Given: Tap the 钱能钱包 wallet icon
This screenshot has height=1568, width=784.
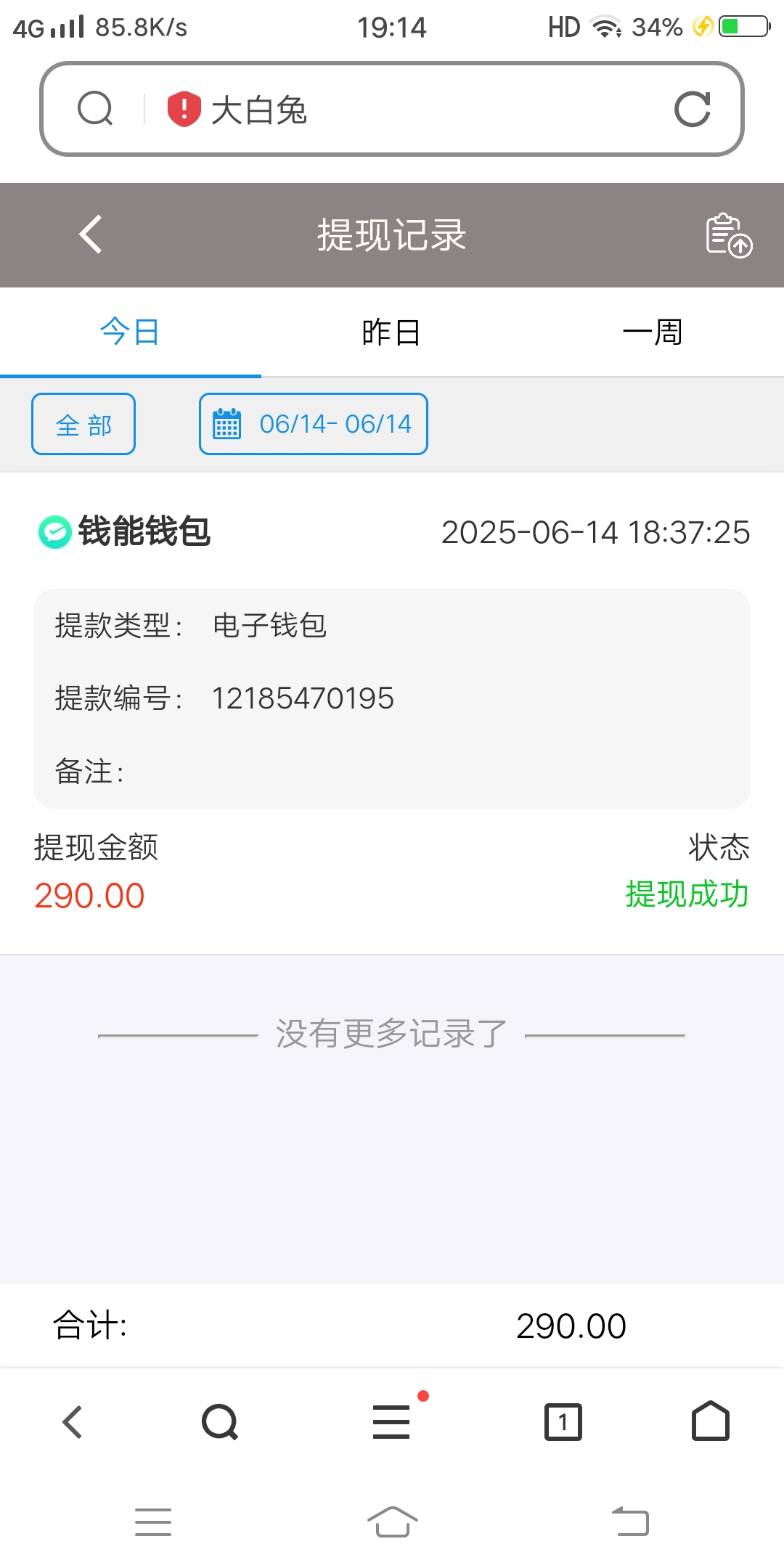Looking at the screenshot, I should tap(54, 532).
